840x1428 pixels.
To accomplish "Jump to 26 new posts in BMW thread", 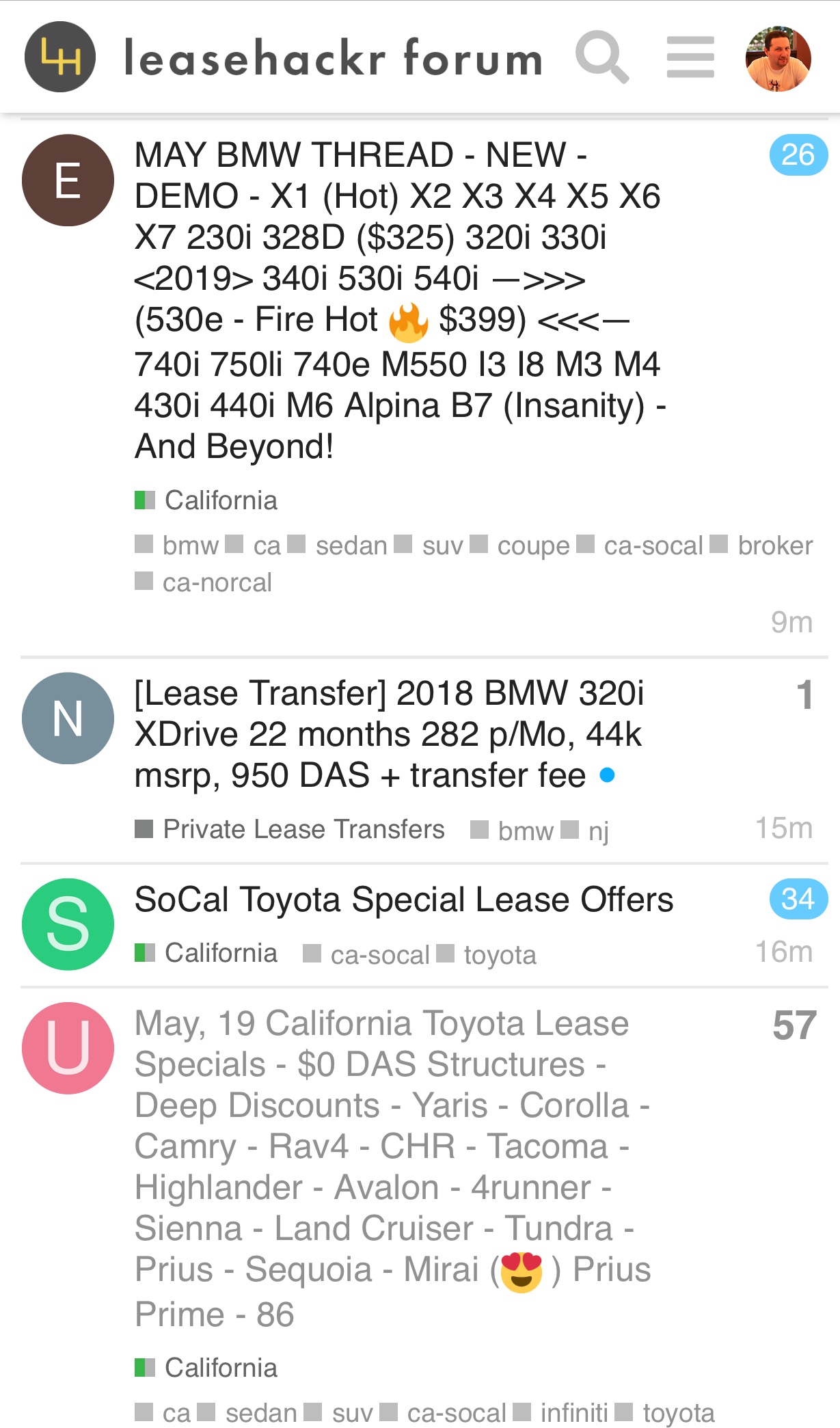I will [x=798, y=154].
